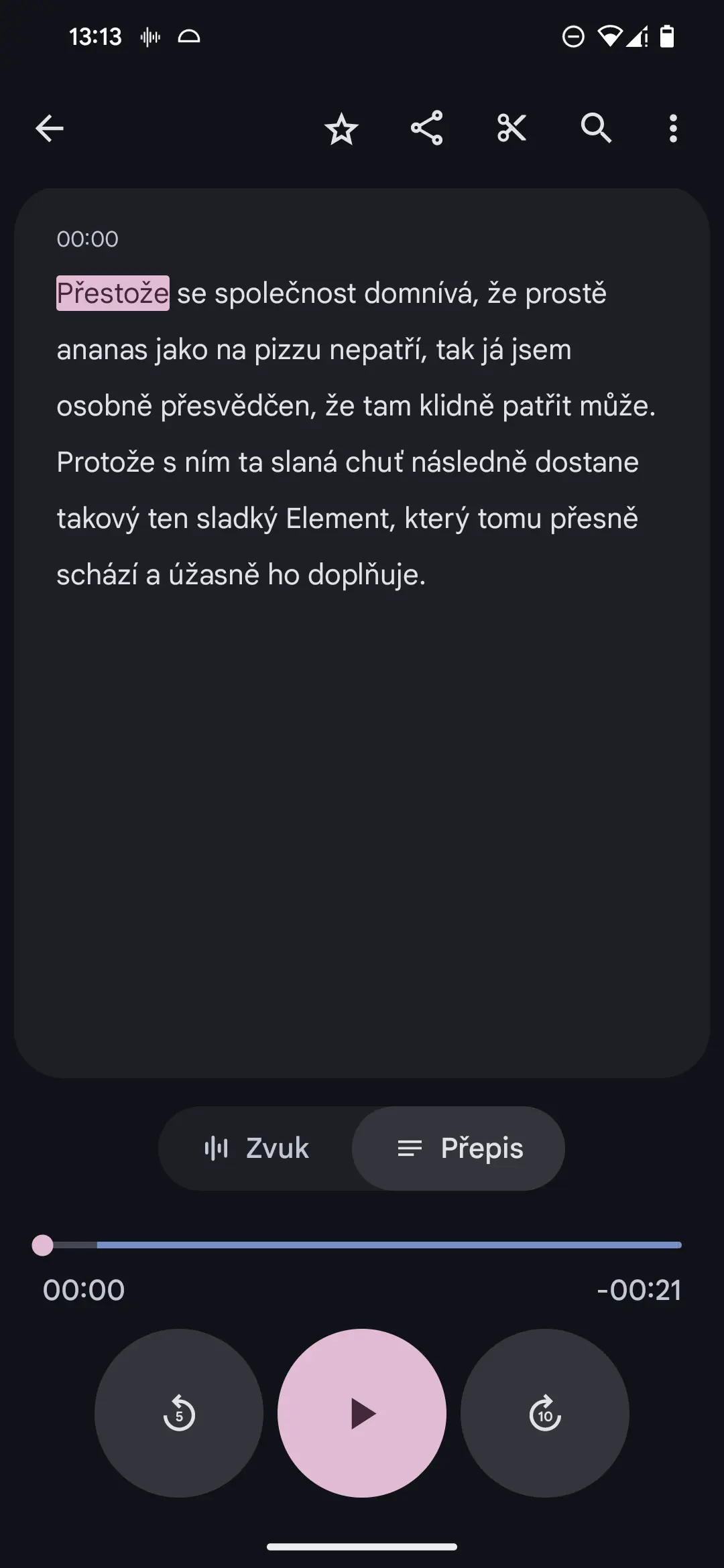Open the scissors edit tool
724x1568 pixels.
click(x=511, y=128)
